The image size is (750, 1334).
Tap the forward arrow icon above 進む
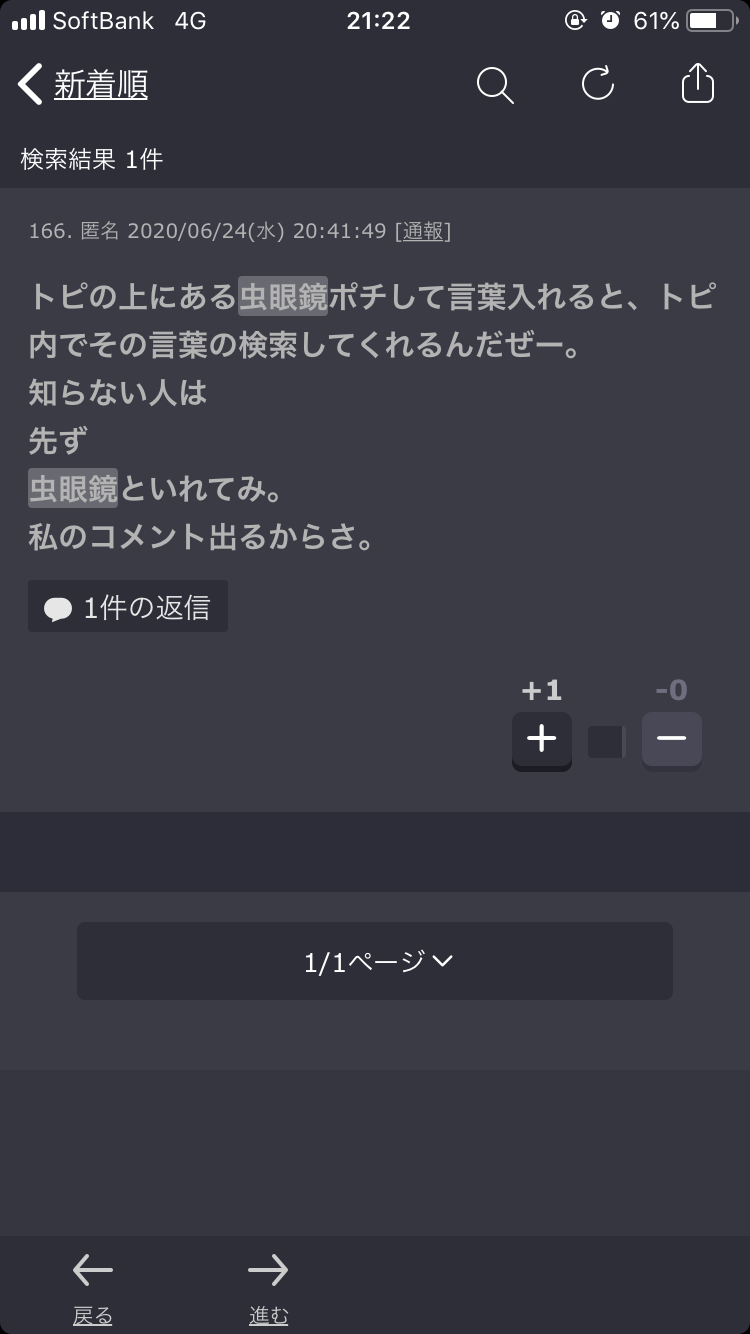[x=267, y=1269]
